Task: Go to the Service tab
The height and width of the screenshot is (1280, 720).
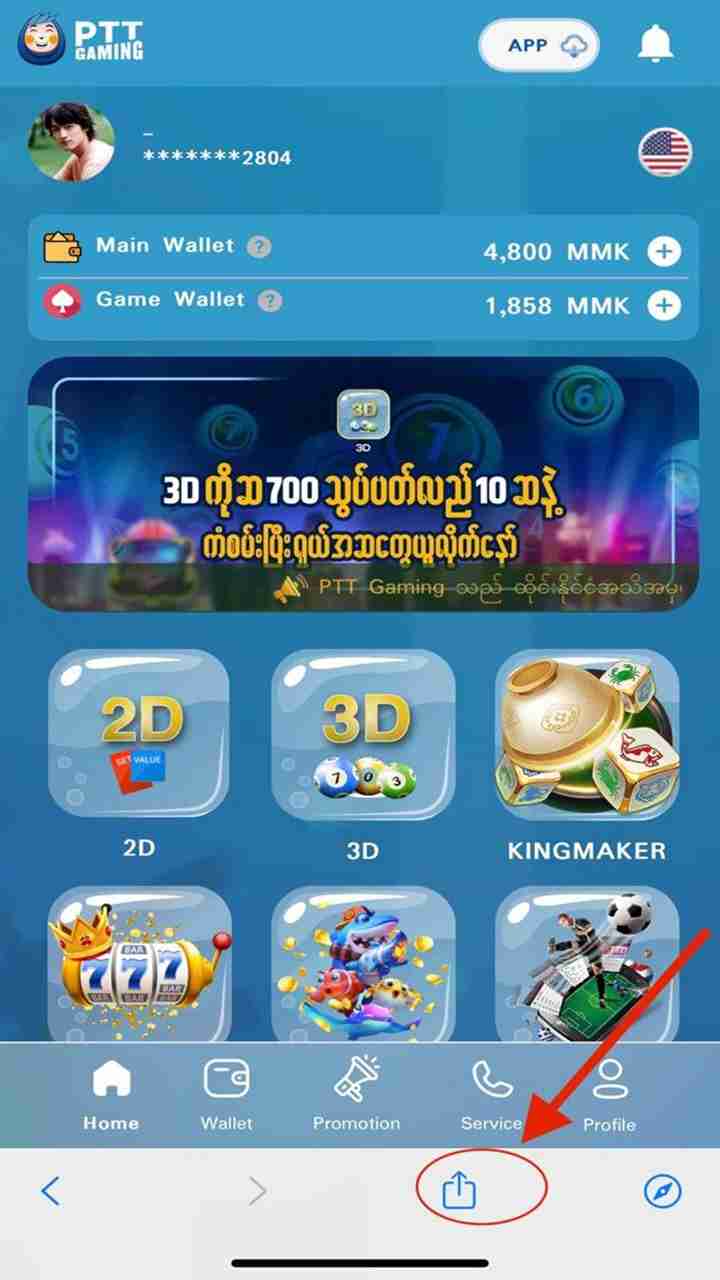Action: tap(491, 1095)
